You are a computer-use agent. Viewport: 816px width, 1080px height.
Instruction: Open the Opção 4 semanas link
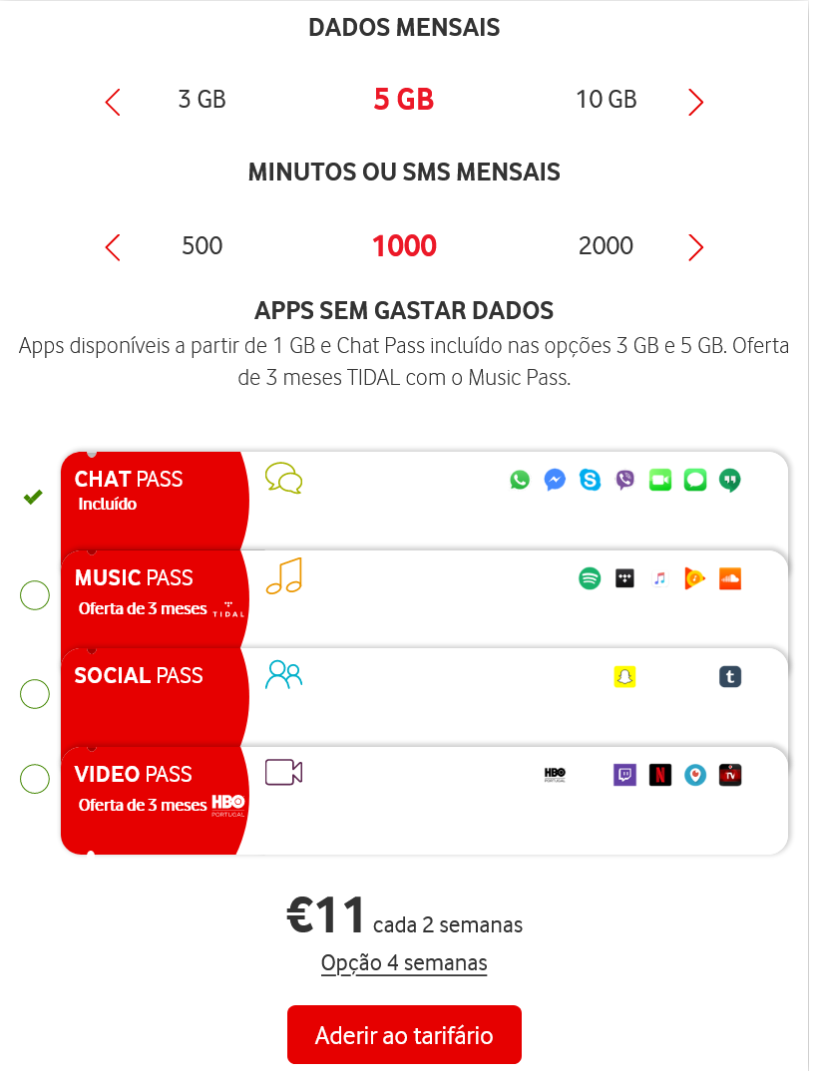click(404, 961)
